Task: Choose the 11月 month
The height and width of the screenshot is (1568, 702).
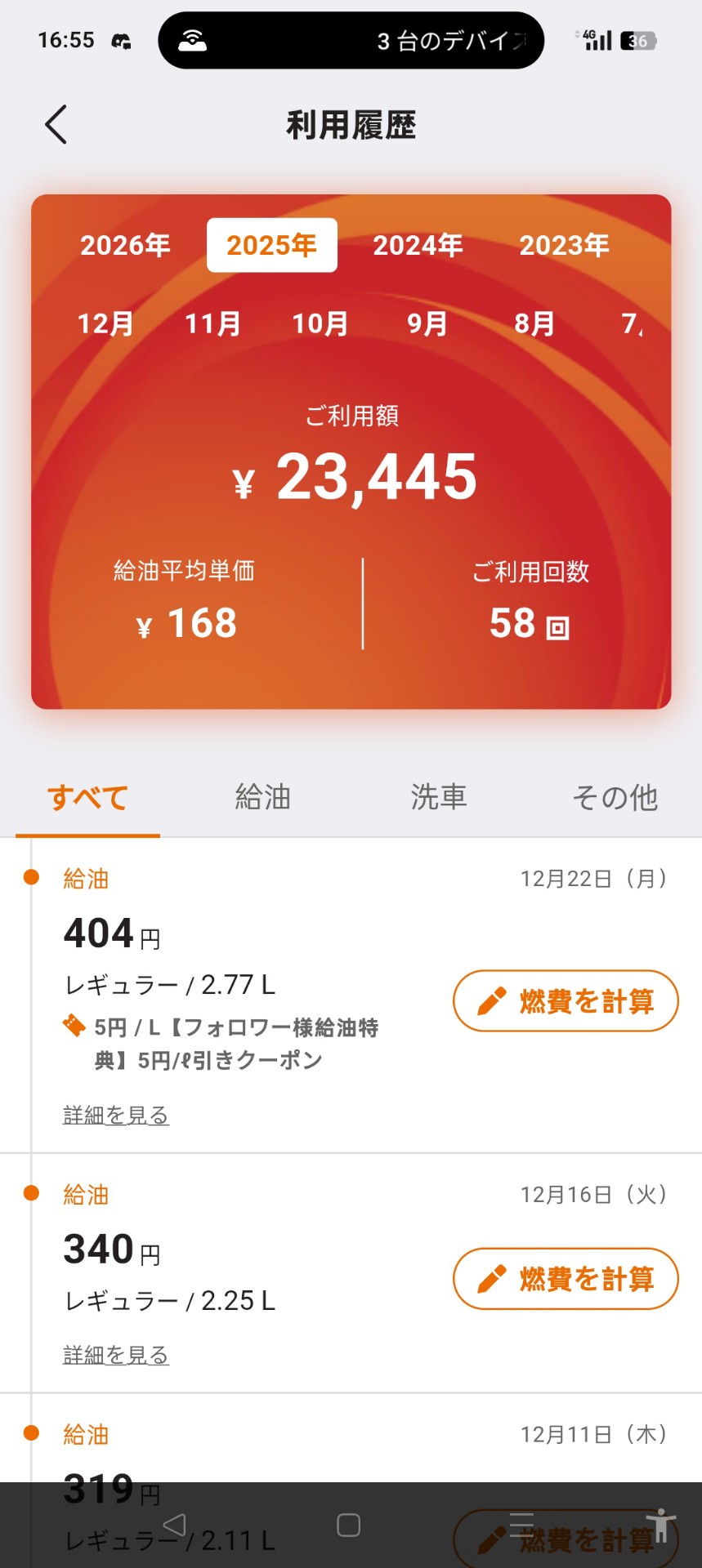Action: tap(212, 324)
